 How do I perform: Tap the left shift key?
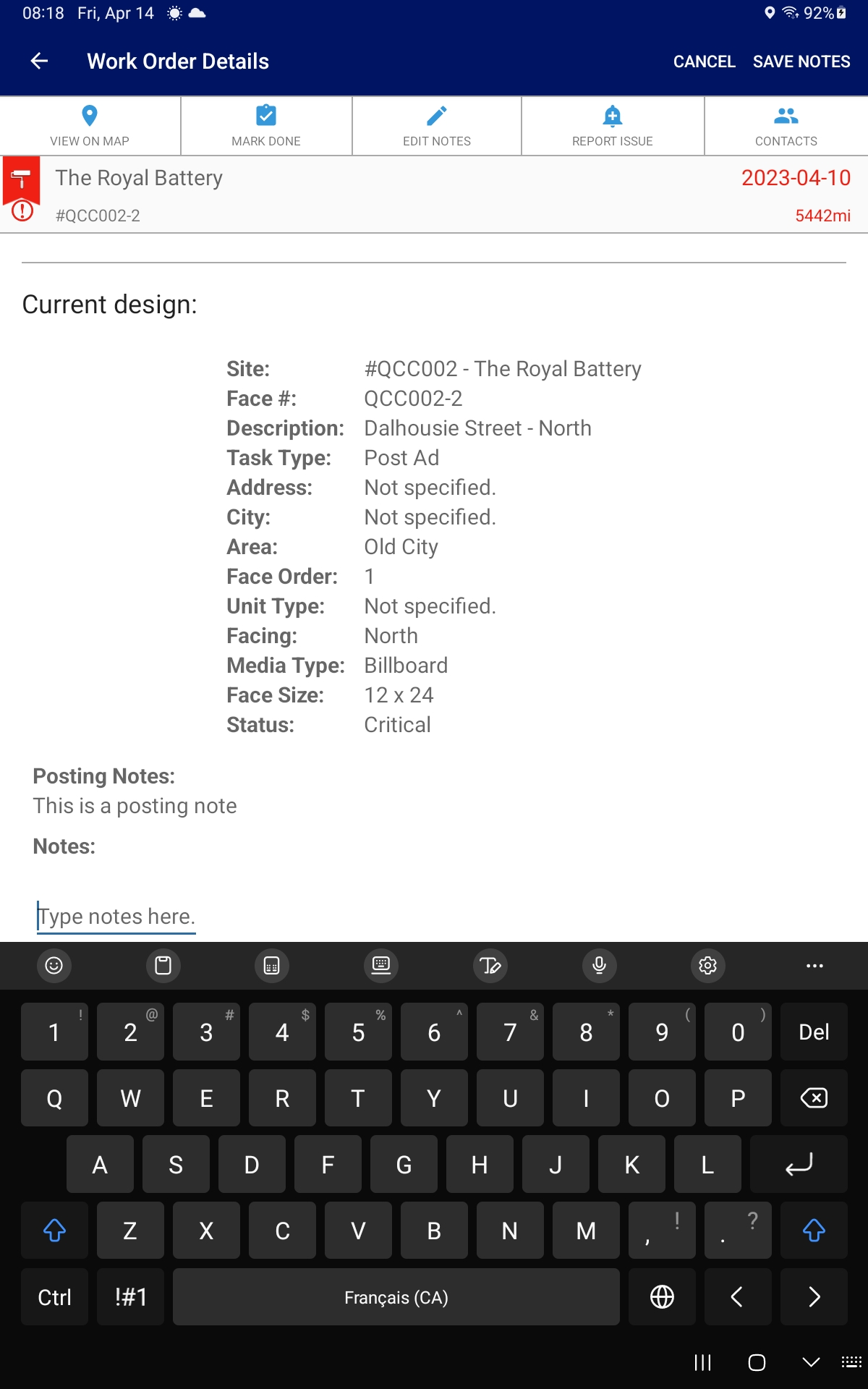pyautogui.click(x=54, y=1231)
